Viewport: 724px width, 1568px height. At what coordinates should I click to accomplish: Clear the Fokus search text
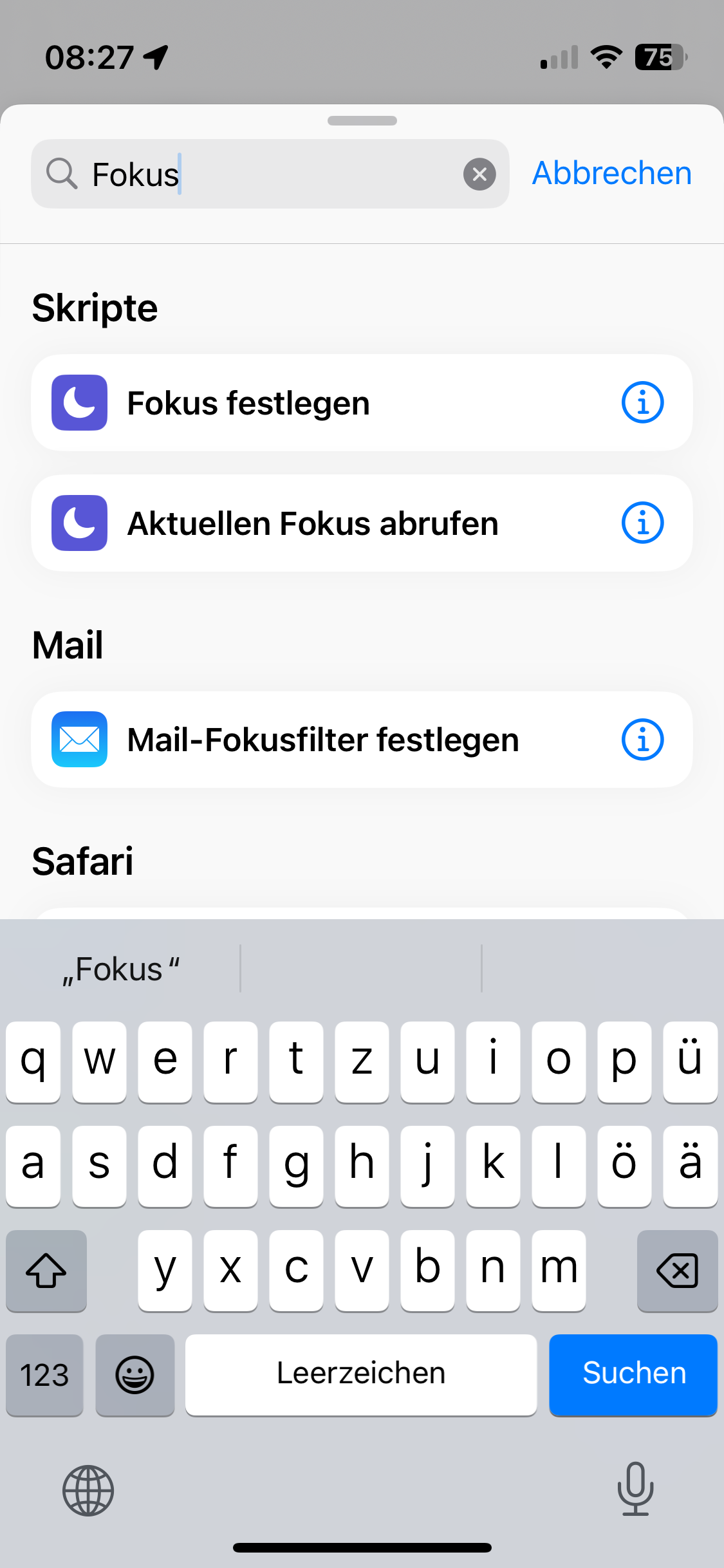tap(479, 174)
